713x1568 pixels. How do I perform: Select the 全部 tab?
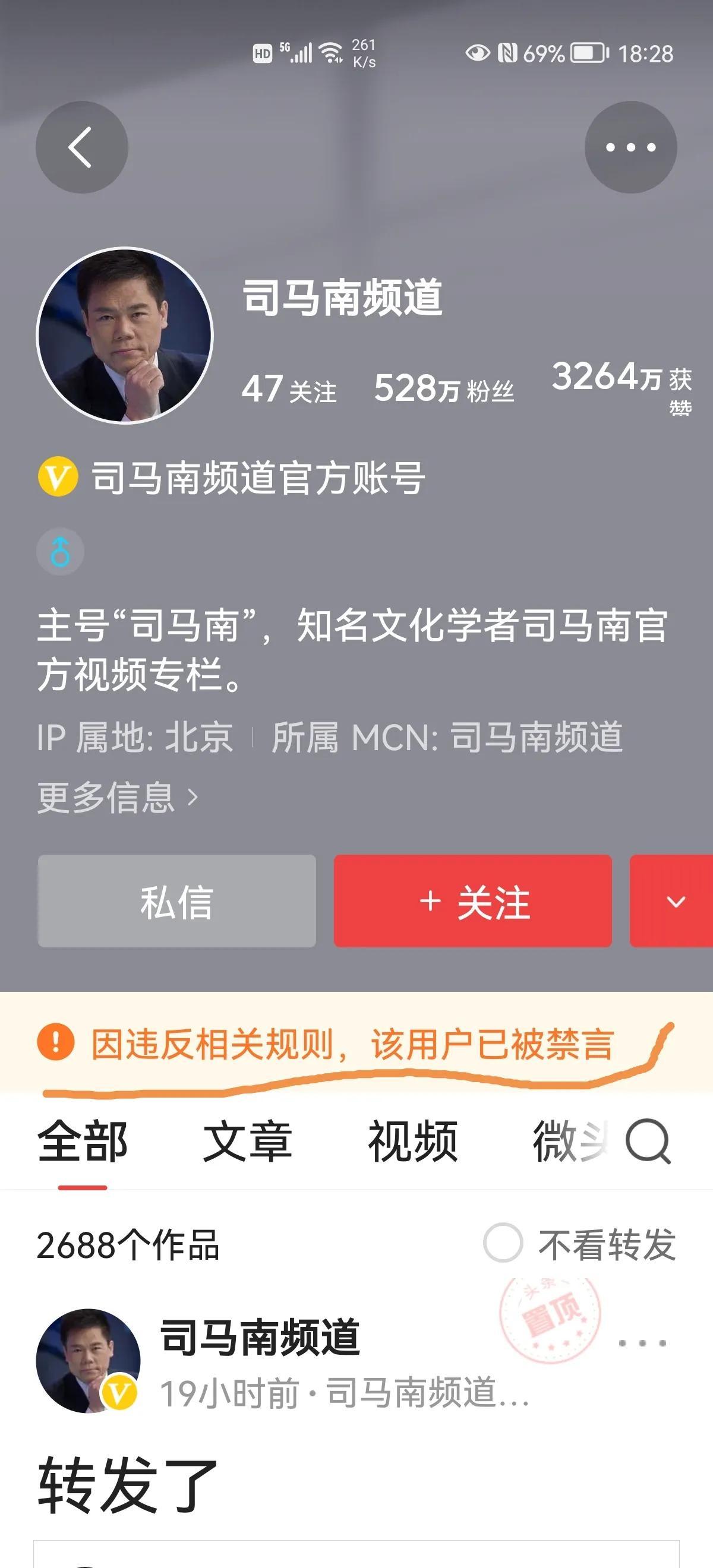click(x=82, y=1142)
